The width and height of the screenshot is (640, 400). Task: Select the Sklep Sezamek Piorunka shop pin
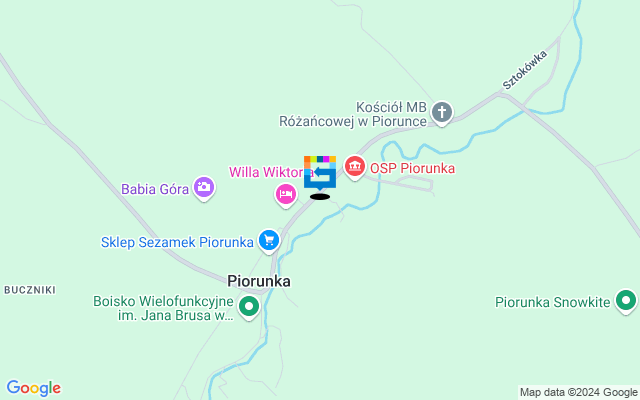coord(268,240)
